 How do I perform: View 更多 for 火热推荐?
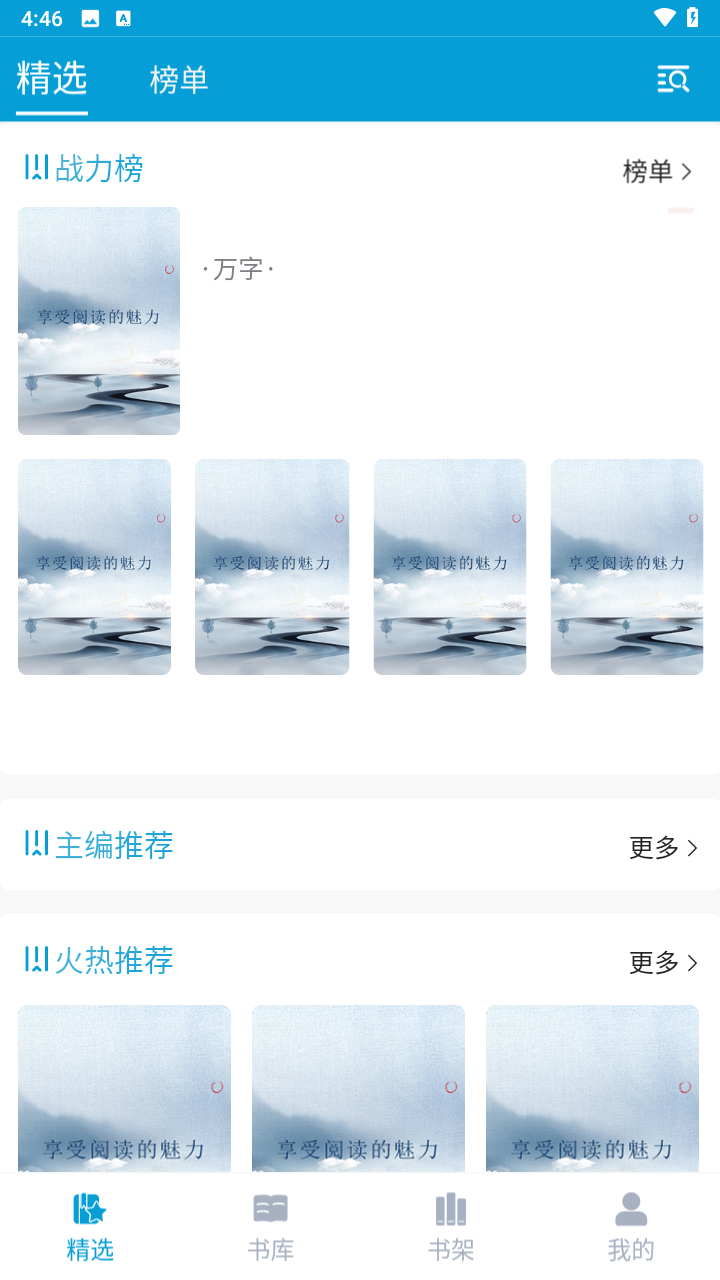point(663,962)
